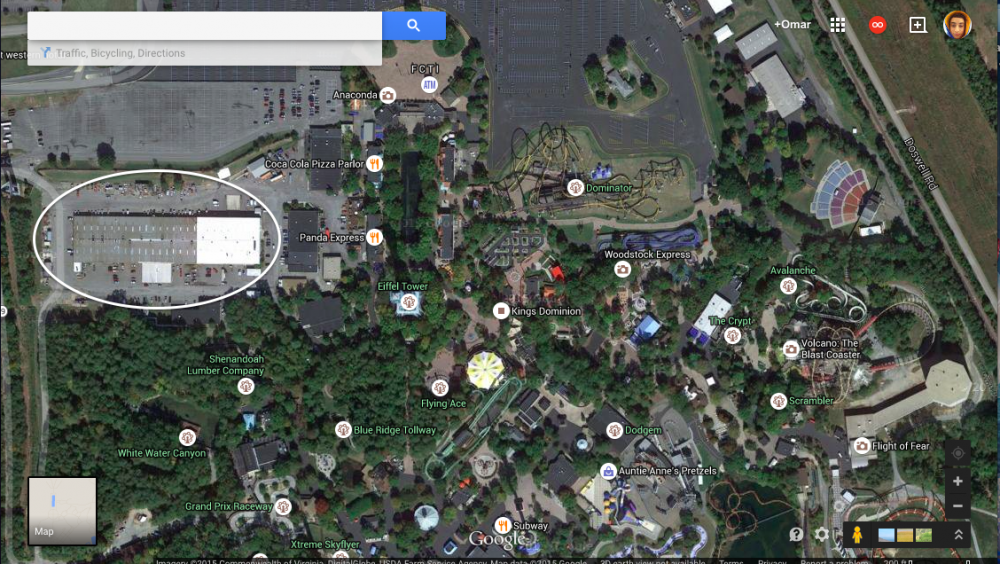Zoom in with the plus button
This screenshot has width=1000, height=564.
(x=957, y=481)
